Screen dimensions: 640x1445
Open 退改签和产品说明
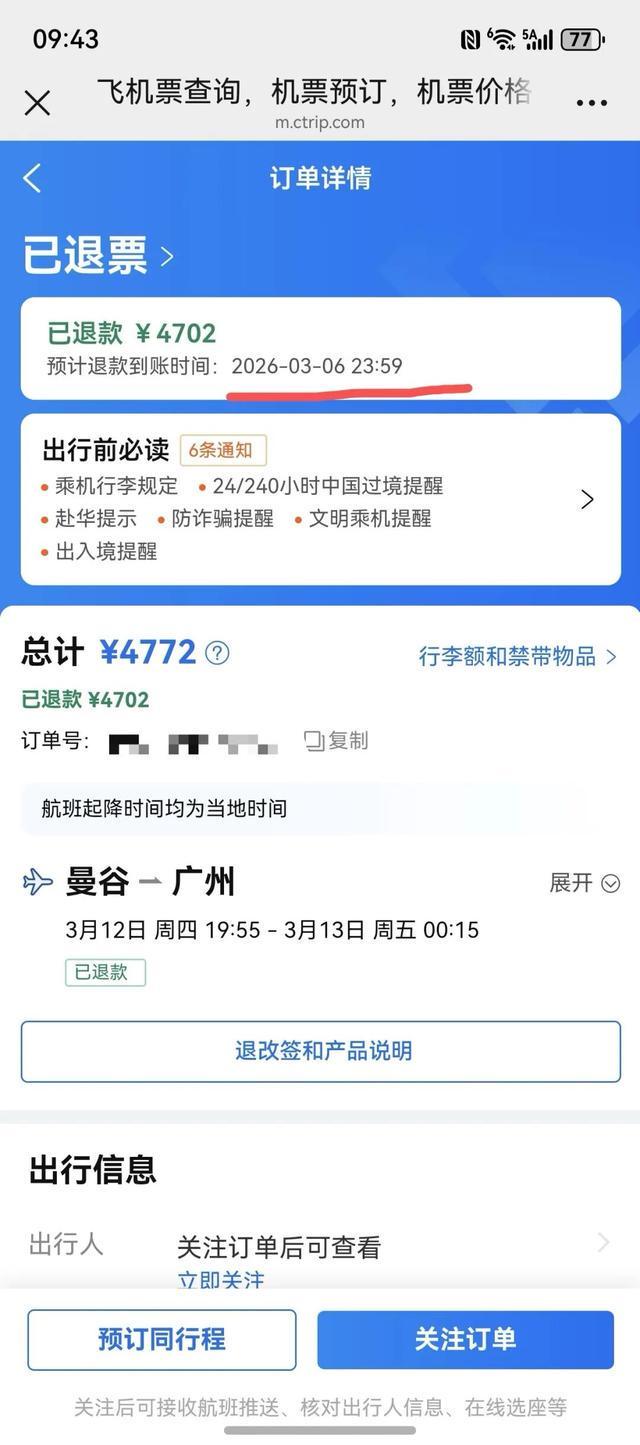[x=320, y=1051]
